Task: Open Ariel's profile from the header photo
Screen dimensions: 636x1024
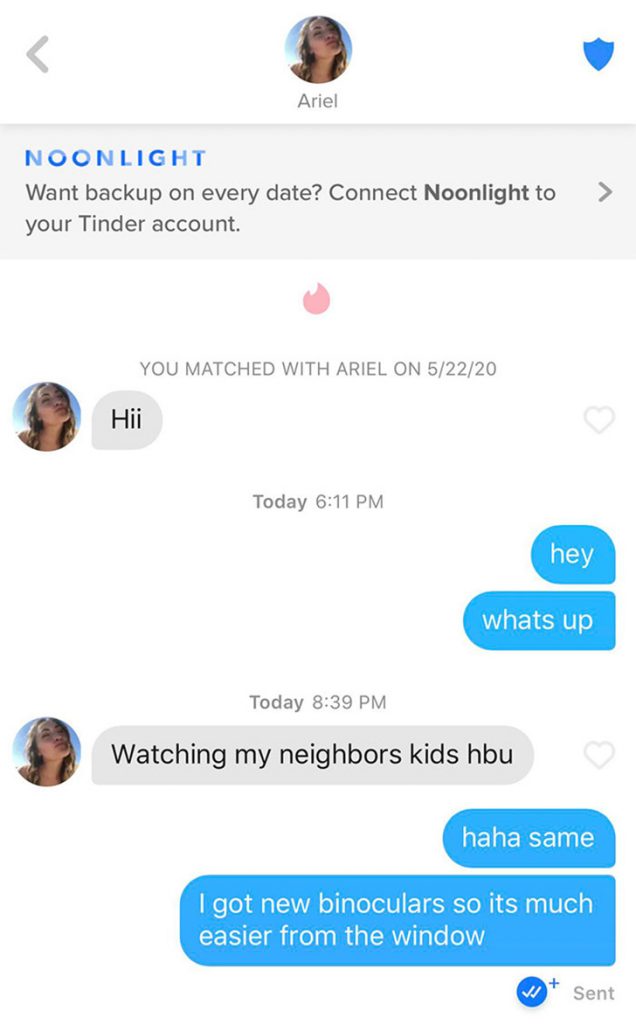Action: point(317,50)
